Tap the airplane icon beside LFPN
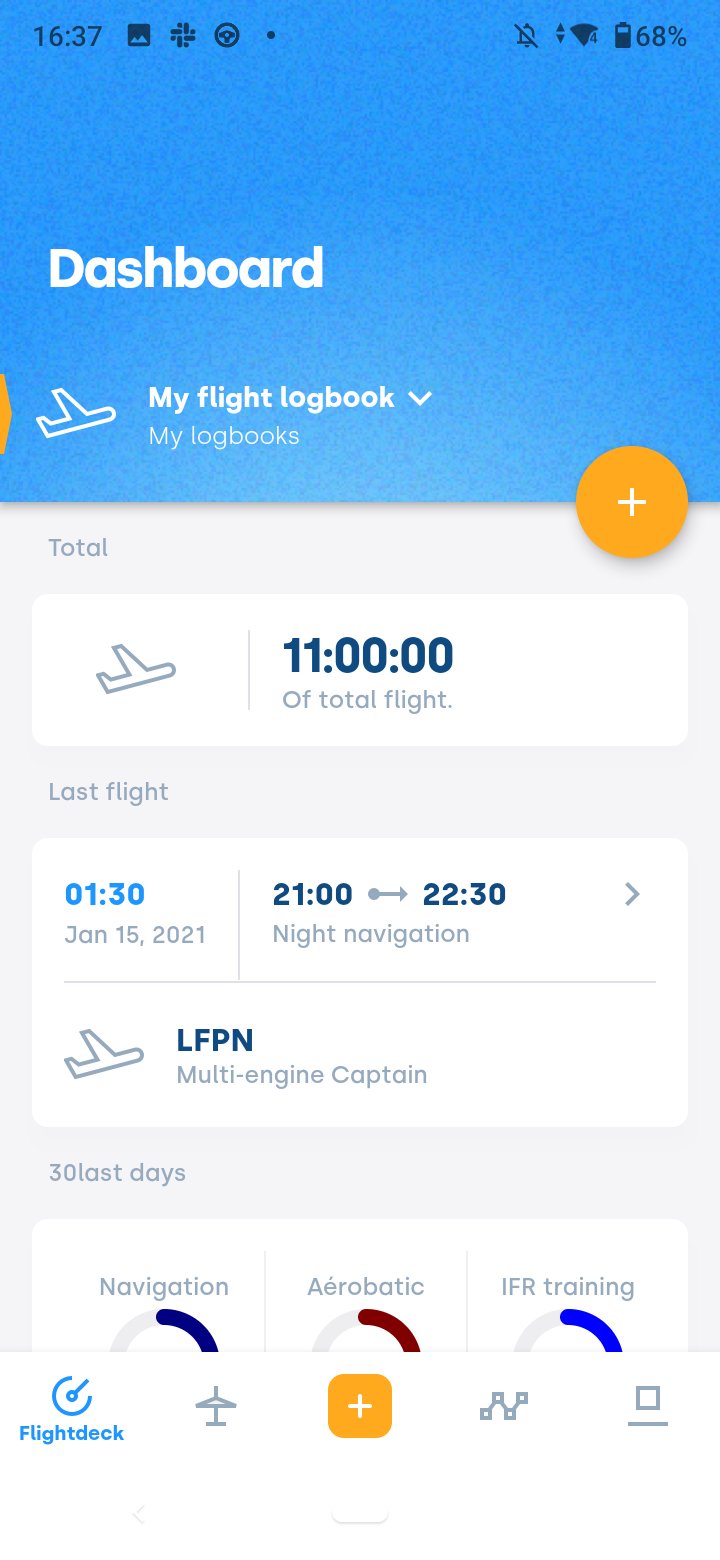The image size is (720, 1560). click(104, 1052)
